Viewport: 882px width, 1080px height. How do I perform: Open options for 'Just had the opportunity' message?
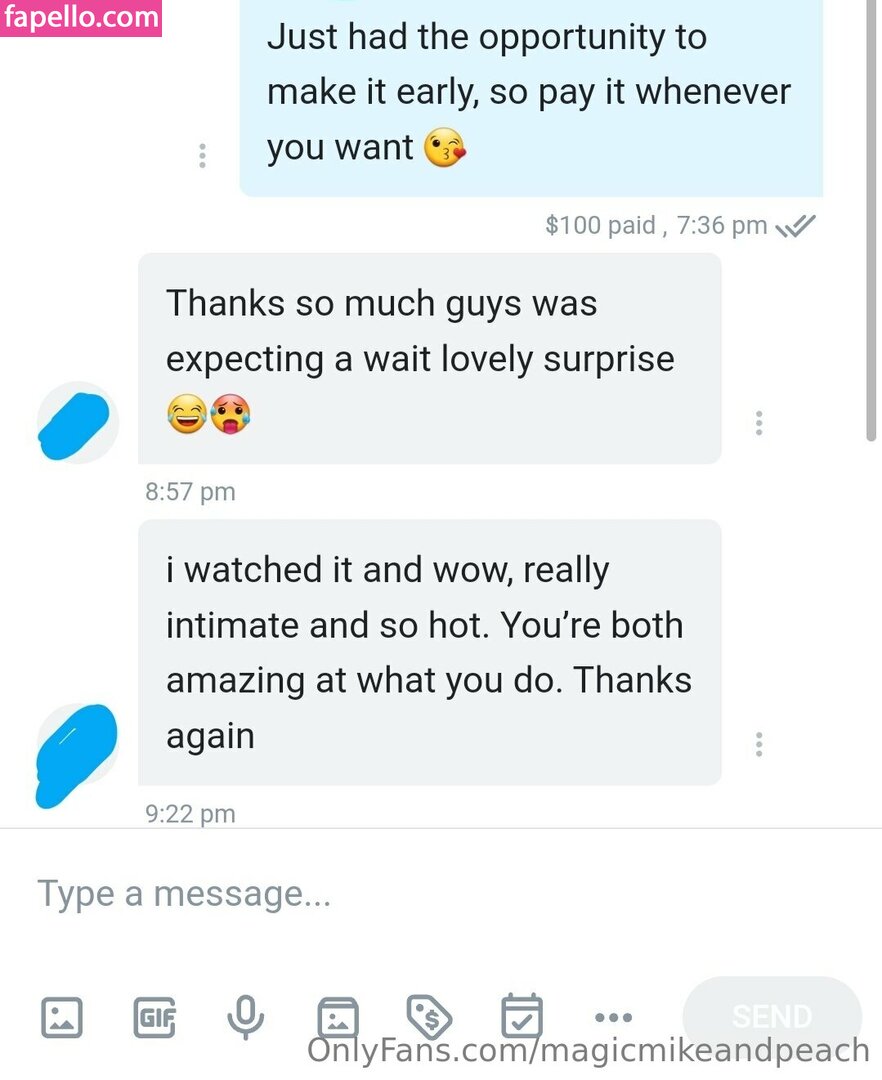[x=203, y=156]
